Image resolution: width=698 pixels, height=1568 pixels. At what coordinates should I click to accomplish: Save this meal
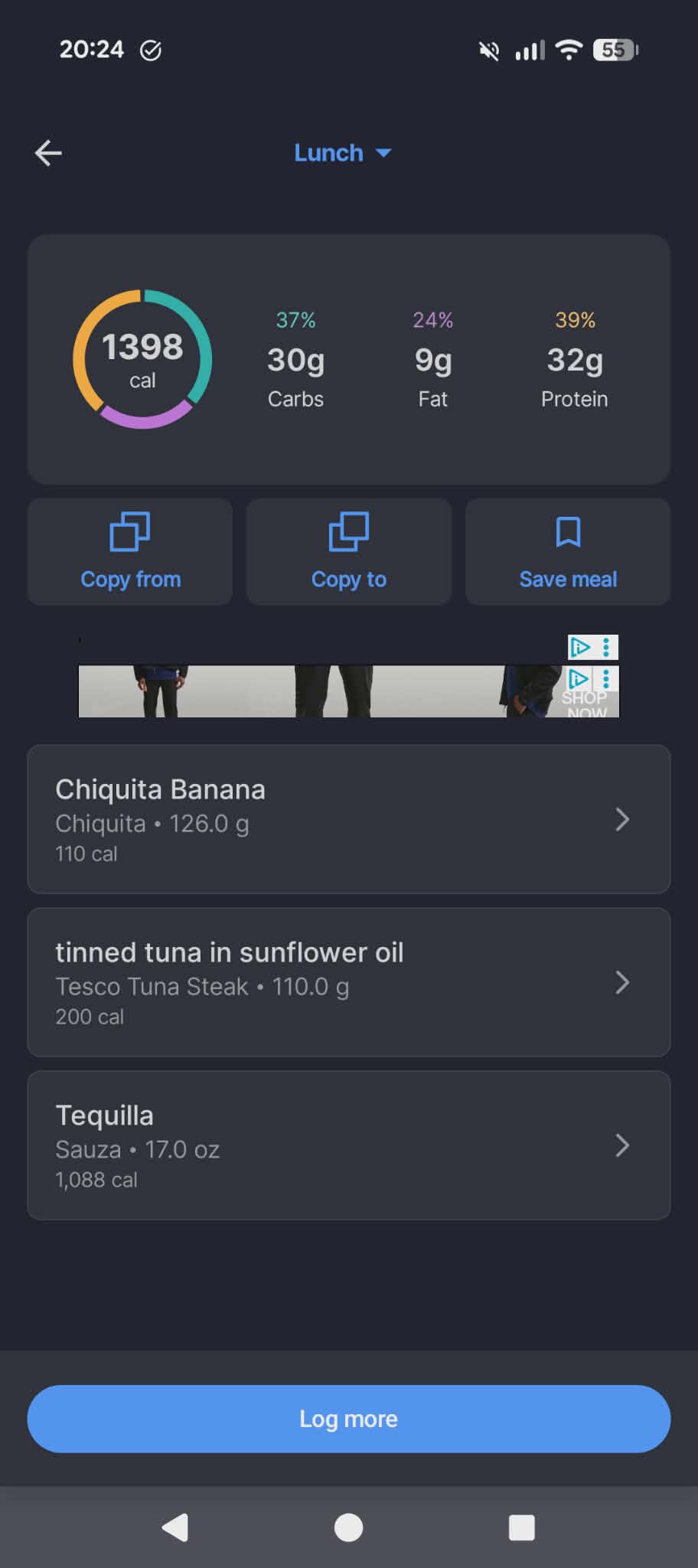(x=568, y=552)
